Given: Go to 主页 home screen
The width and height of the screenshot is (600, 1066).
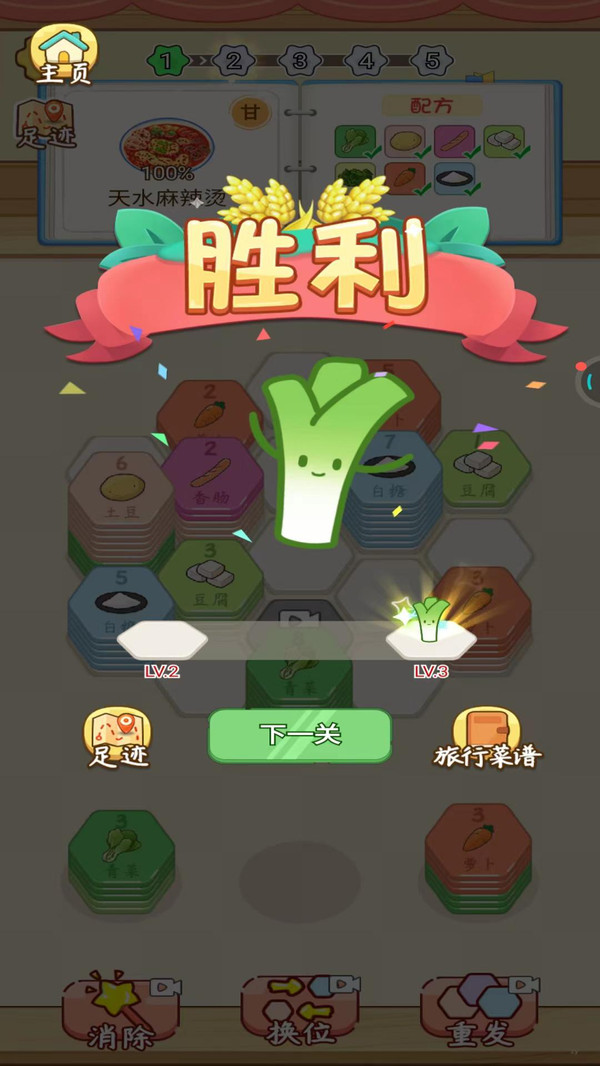Looking at the screenshot, I should point(64,55).
